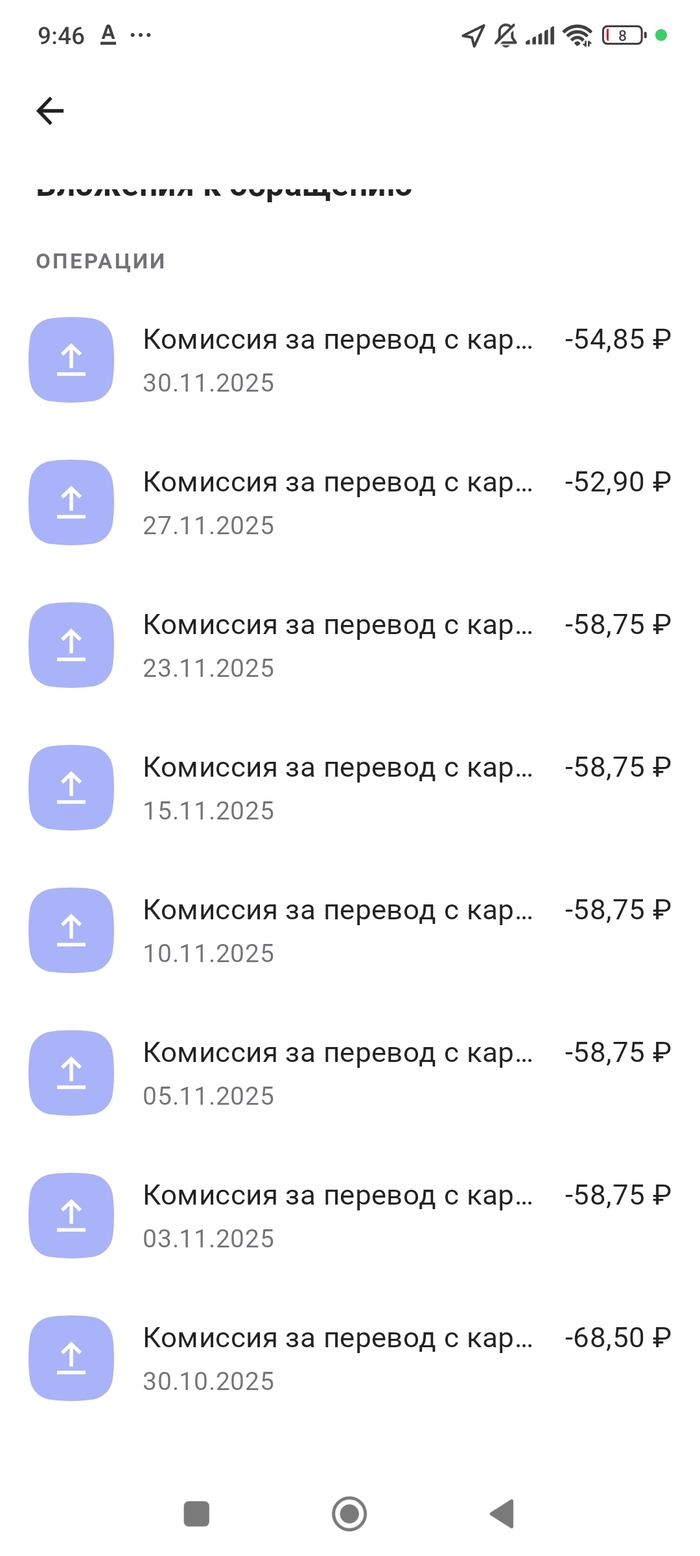The height and width of the screenshot is (1556, 700).
Task: Go back using the top arrow
Action: 50,111
